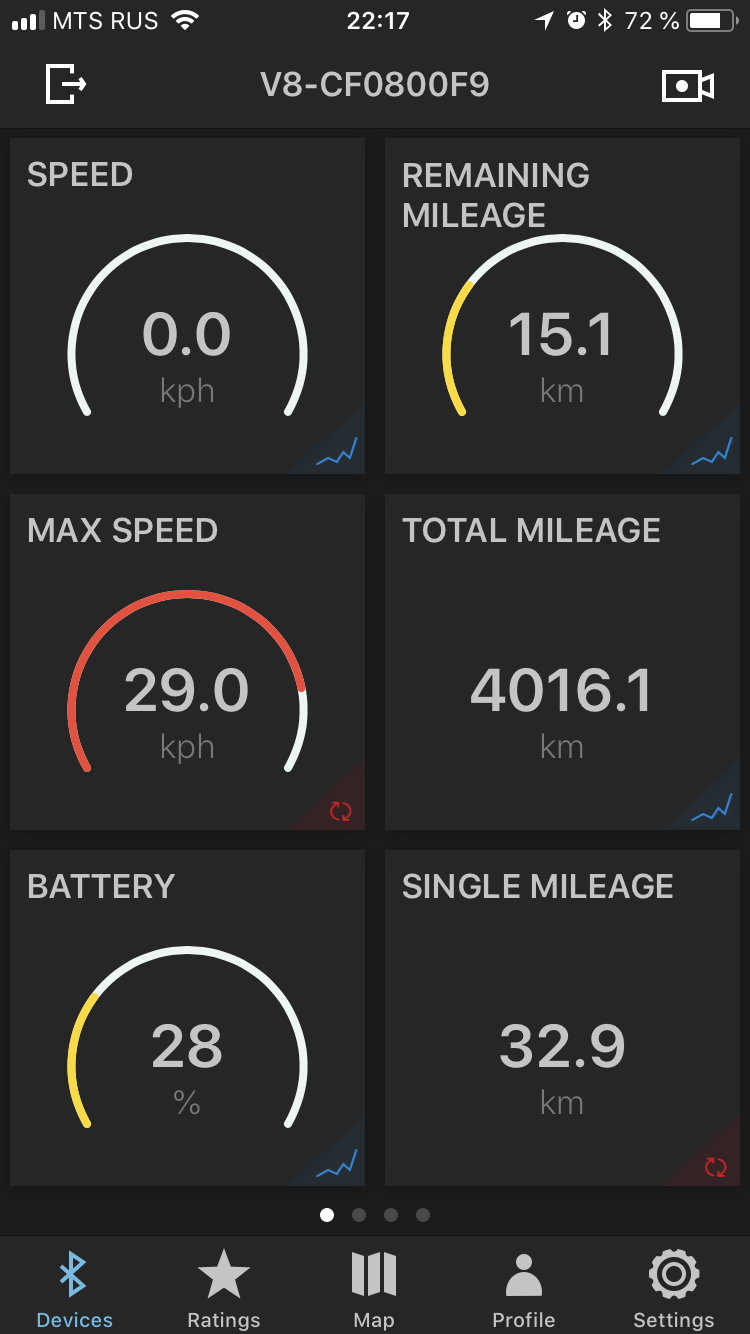Select the Devices tab

pyautogui.click(x=74, y=1290)
